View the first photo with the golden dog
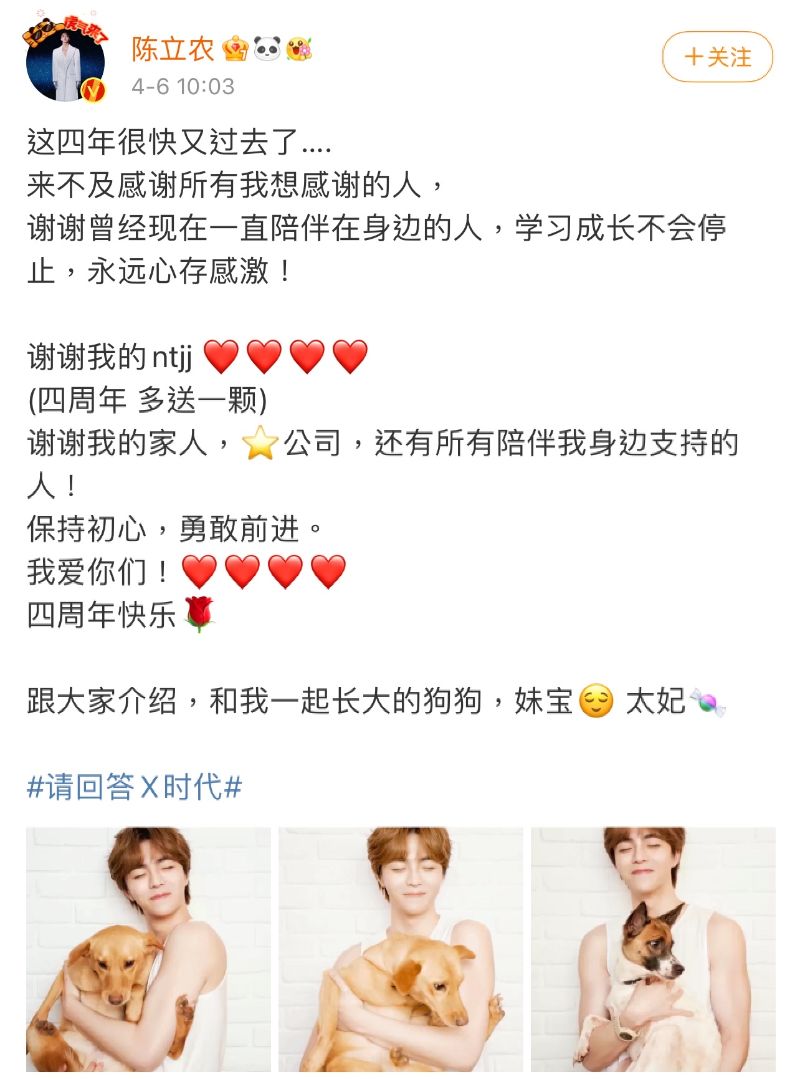The width and height of the screenshot is (800, 1079). tap(148, 950)
